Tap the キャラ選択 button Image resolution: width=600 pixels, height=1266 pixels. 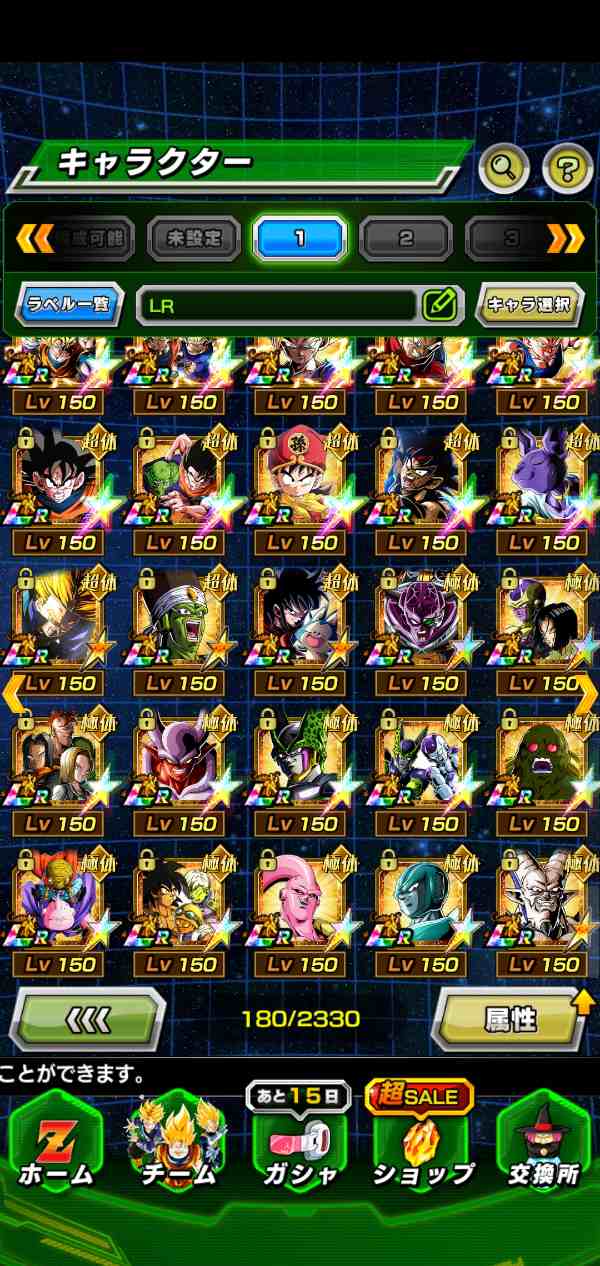(529, 305)
